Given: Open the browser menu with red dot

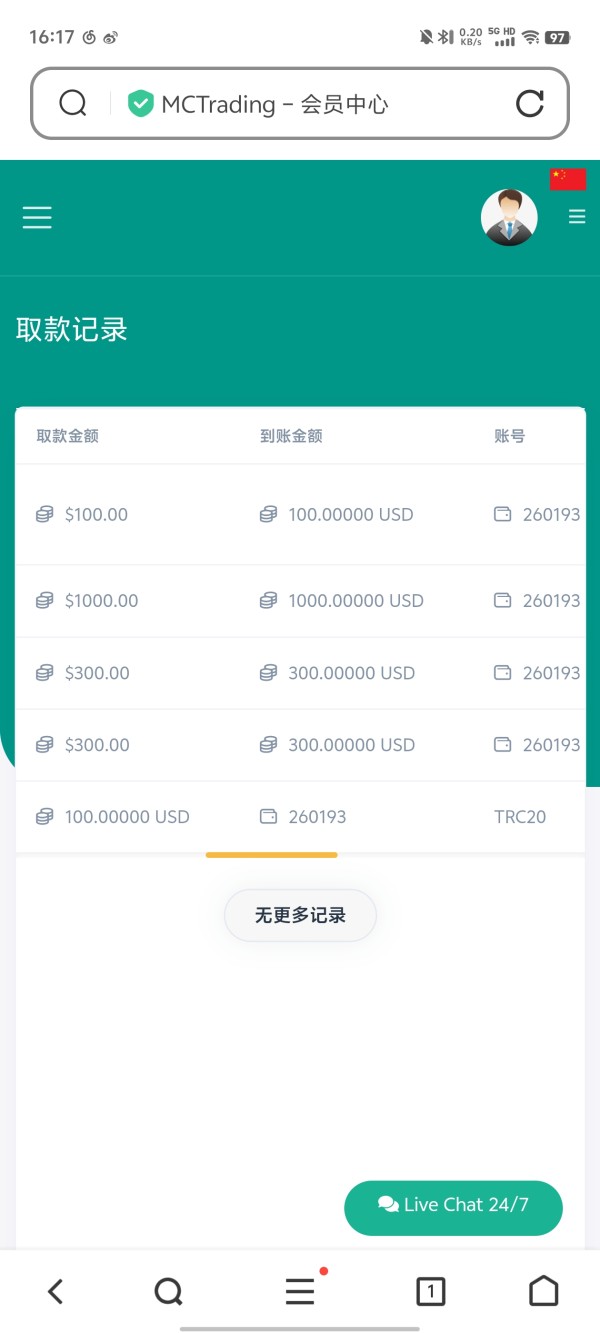Looking at the screenshot, I should tap(301, 1291).
